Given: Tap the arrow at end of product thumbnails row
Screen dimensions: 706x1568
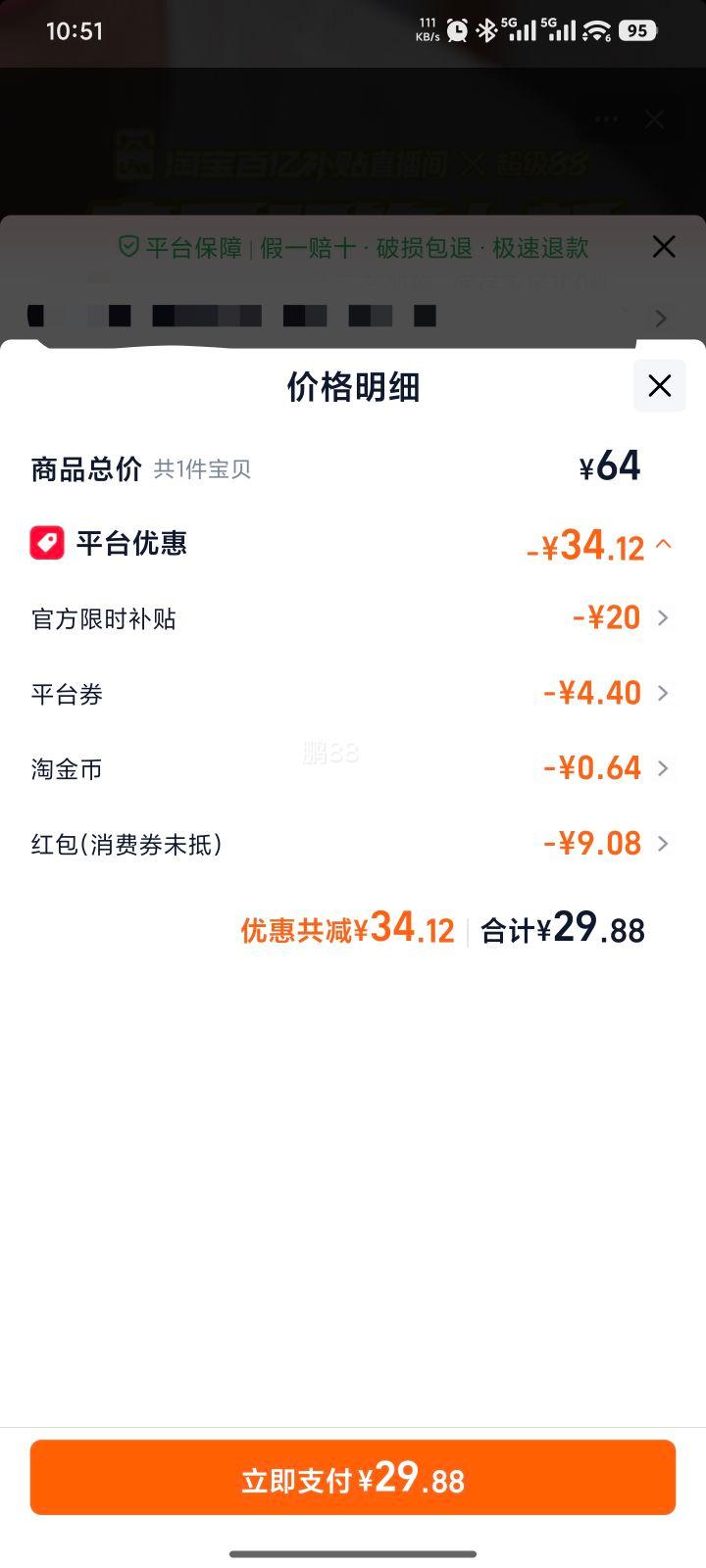Looking at the screenshot, I should tap(662, 318).
